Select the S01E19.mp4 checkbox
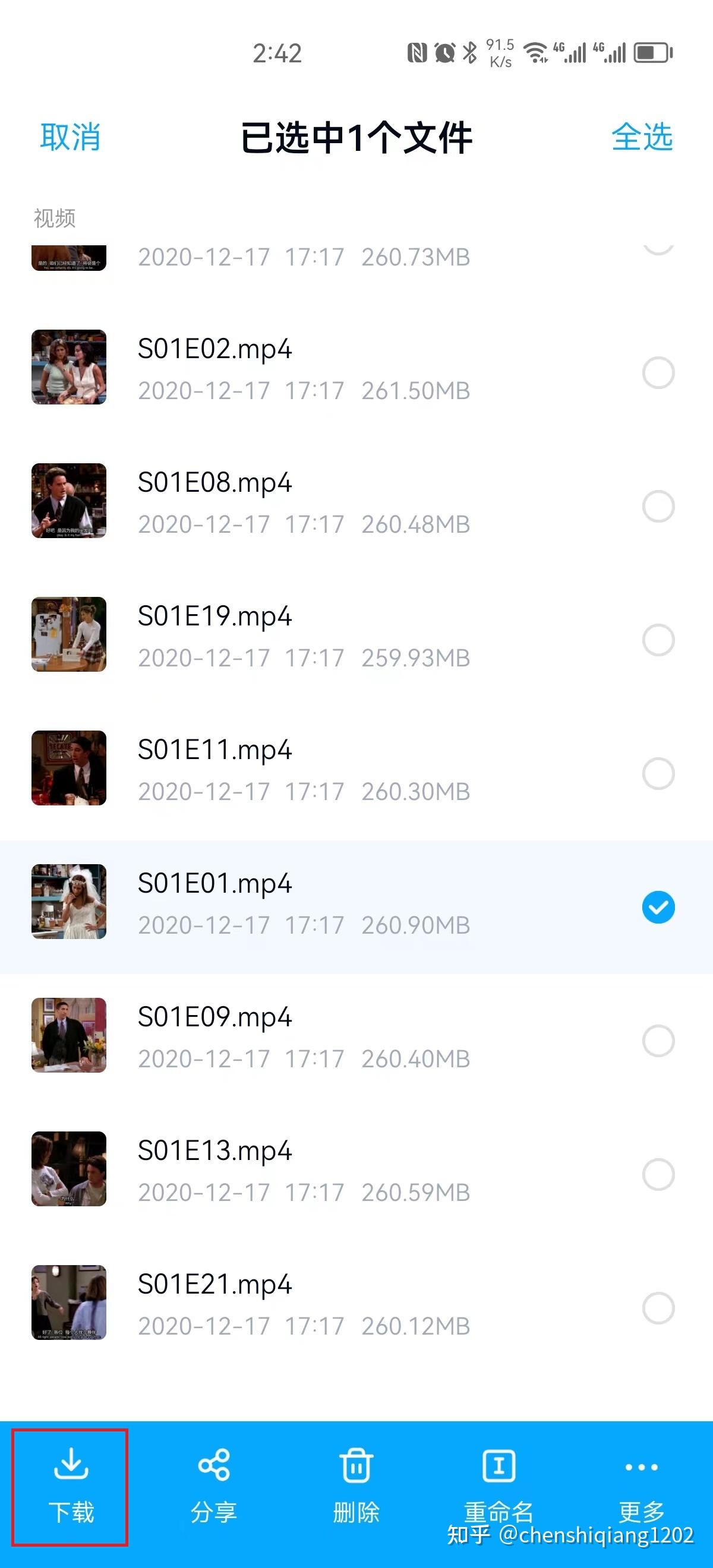The height and width of the screenshot is (1568, 713). [x=658, y=640]
